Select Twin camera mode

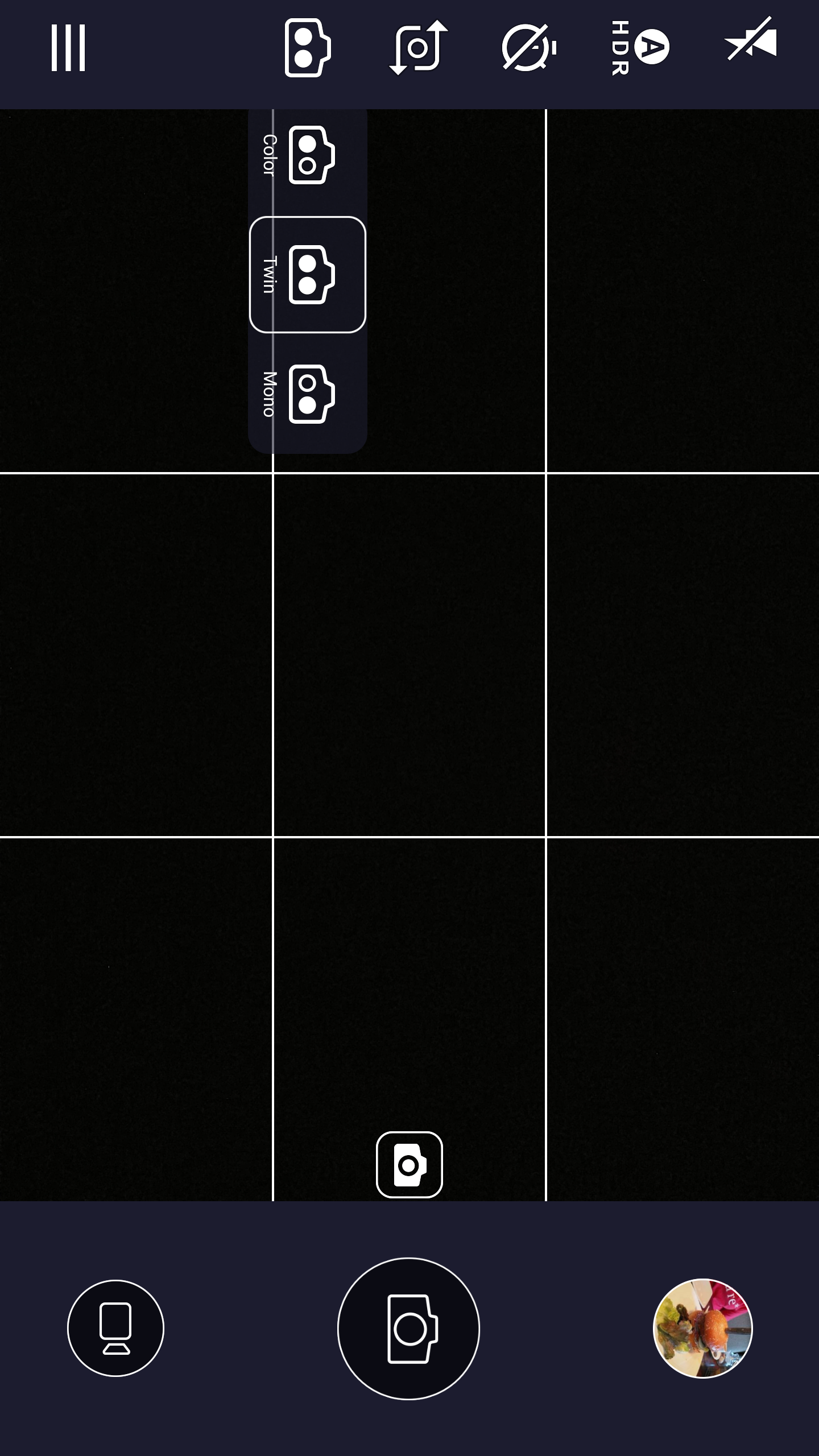[307, 275]
